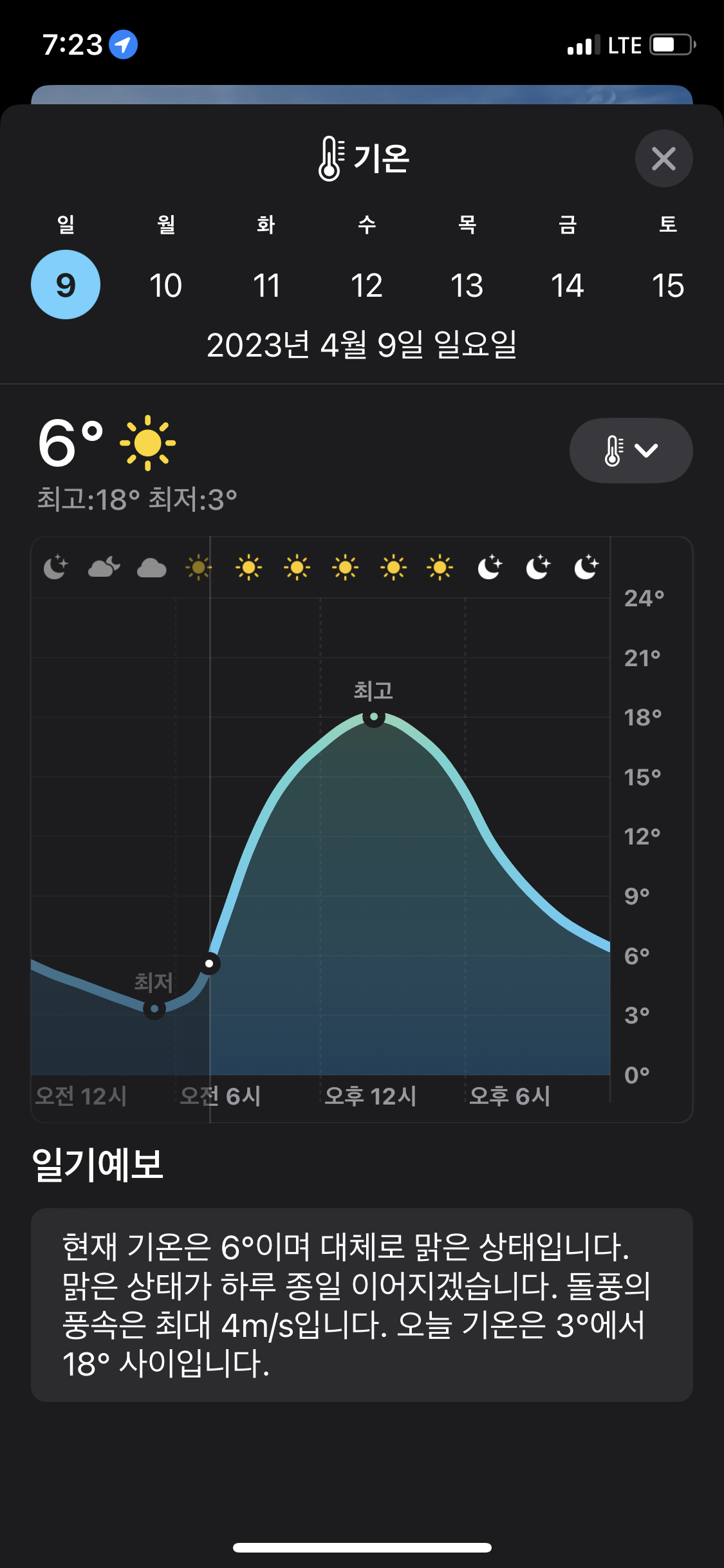Select Saturday the 15th
The width and height of the screenshot is (724, 1568).
pyautogui.click(x=668, y=285)
